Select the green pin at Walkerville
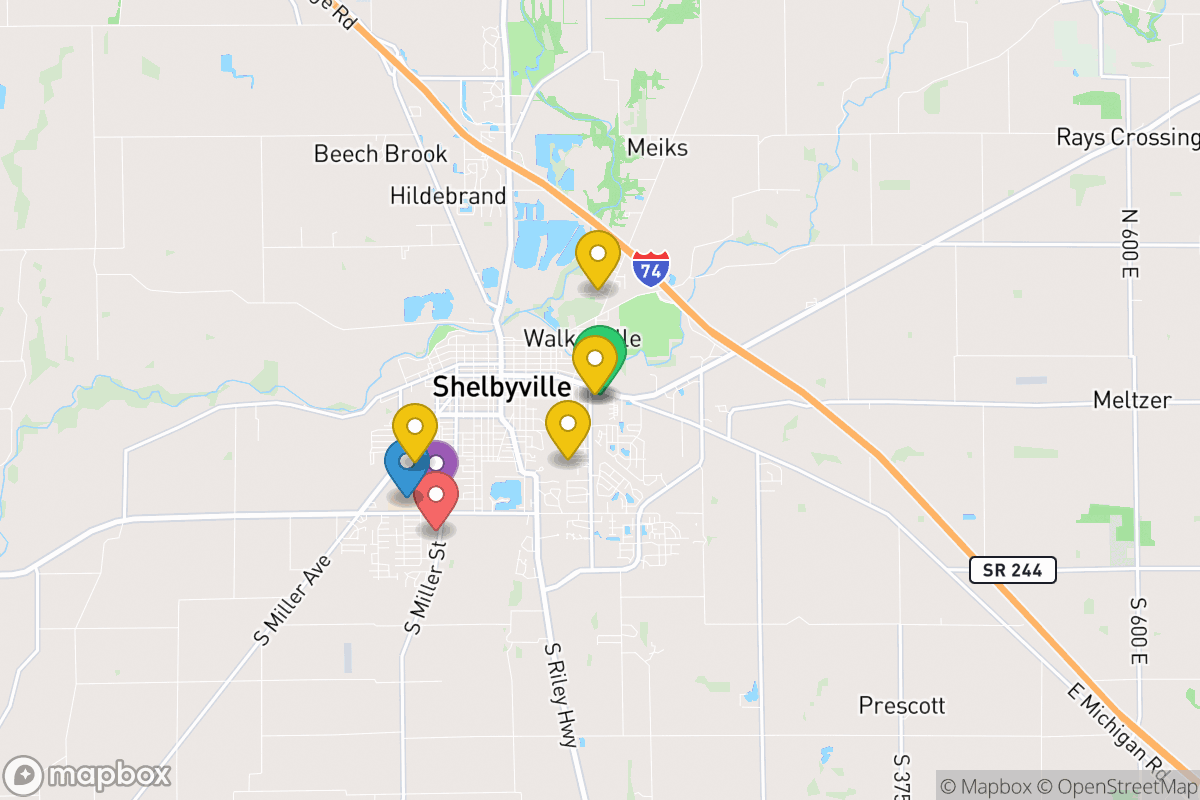 click(x=612, y=344)
